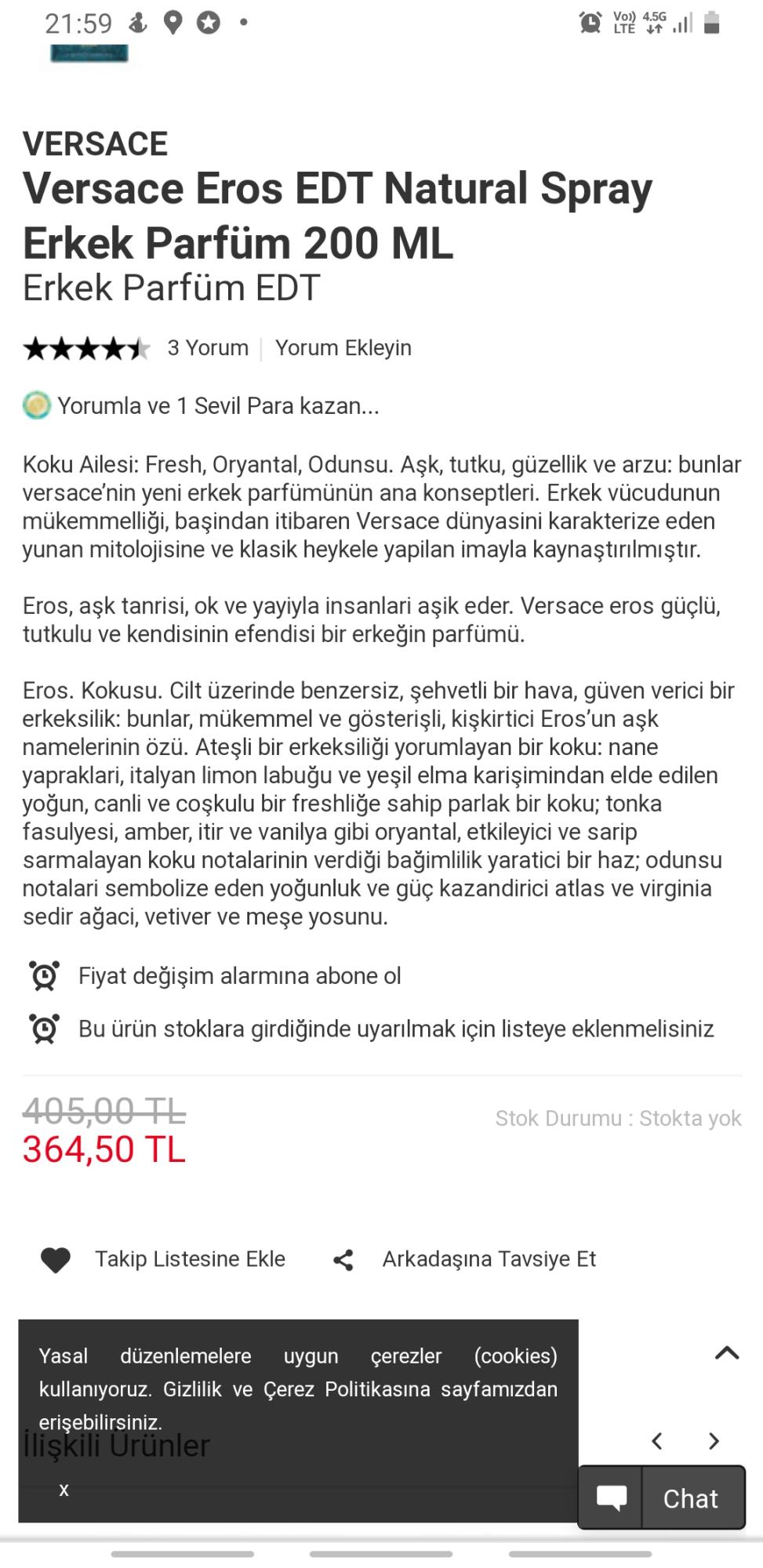The height and width of the screenshot is (1568, 763).
Task: Dismiss the cookie notice with x
Action: click(x=64, y=1490)
